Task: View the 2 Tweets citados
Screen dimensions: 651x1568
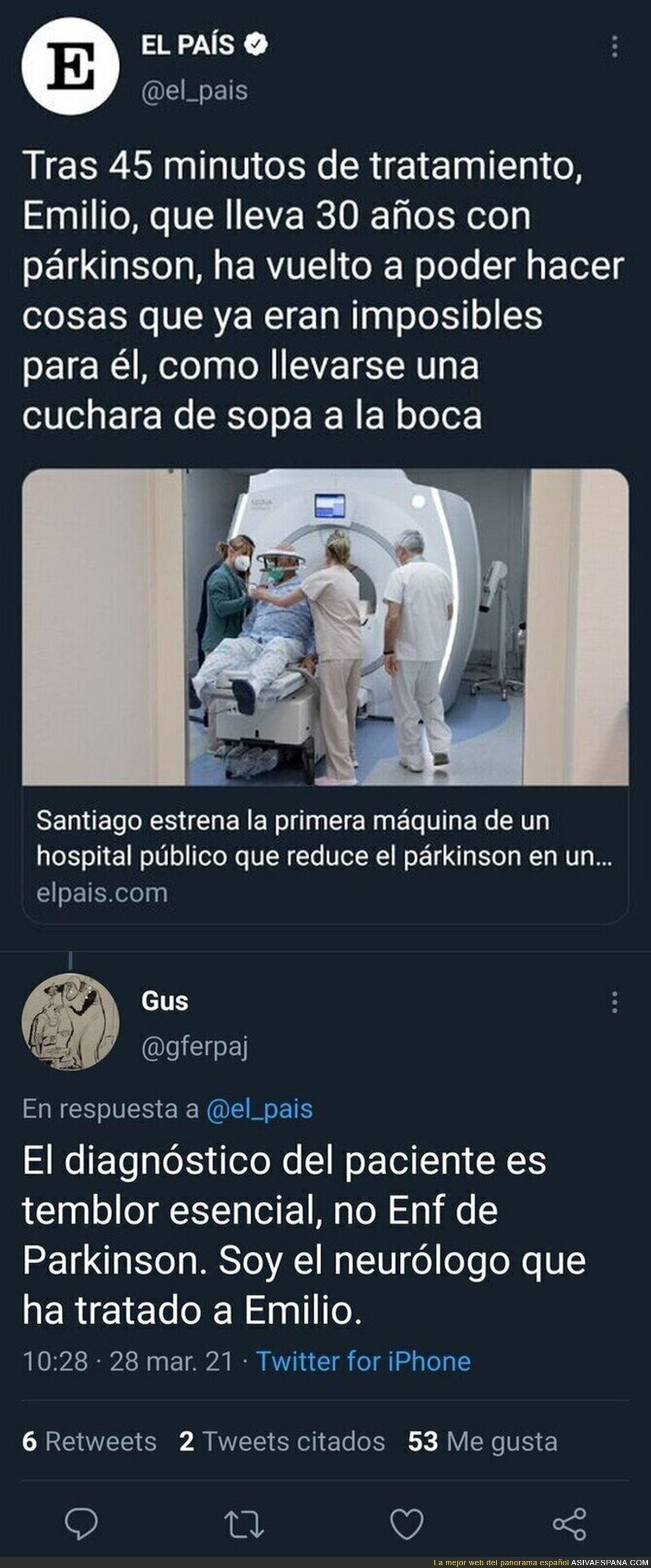Action: (x=282, y=1442)
